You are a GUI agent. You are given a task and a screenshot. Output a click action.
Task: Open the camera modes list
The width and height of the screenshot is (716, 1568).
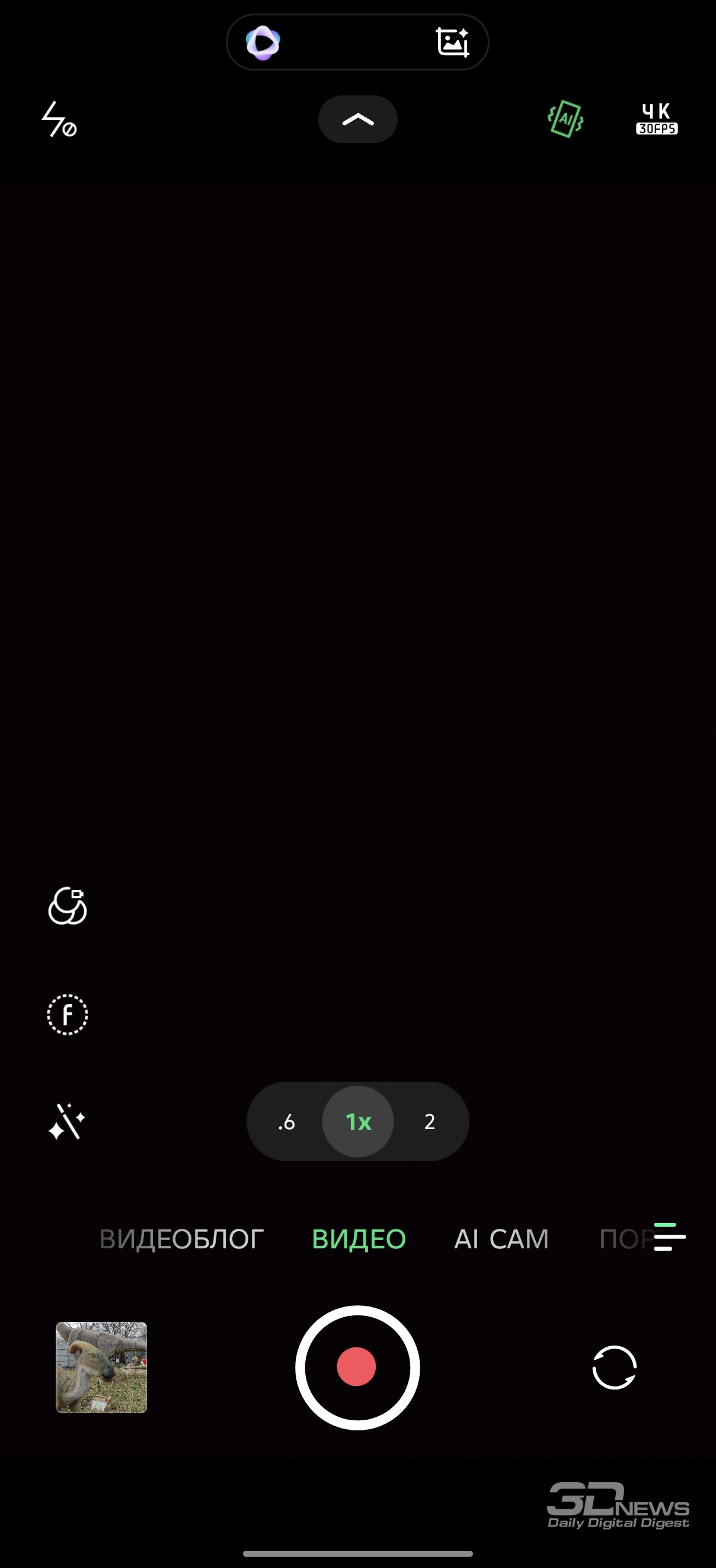point(669,1236)
